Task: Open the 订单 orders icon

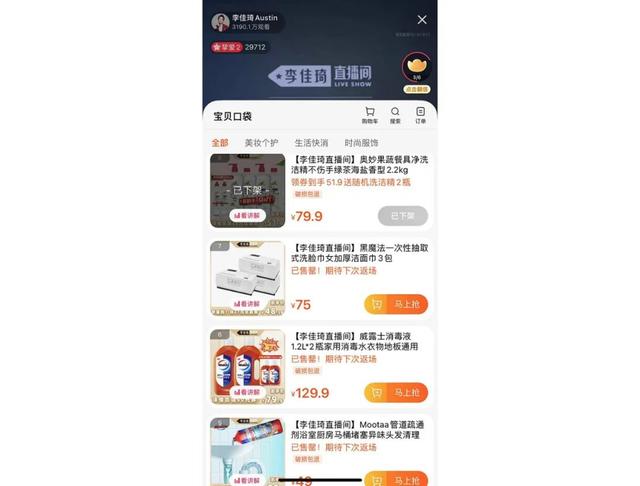Action: click(x=421, y=115)
